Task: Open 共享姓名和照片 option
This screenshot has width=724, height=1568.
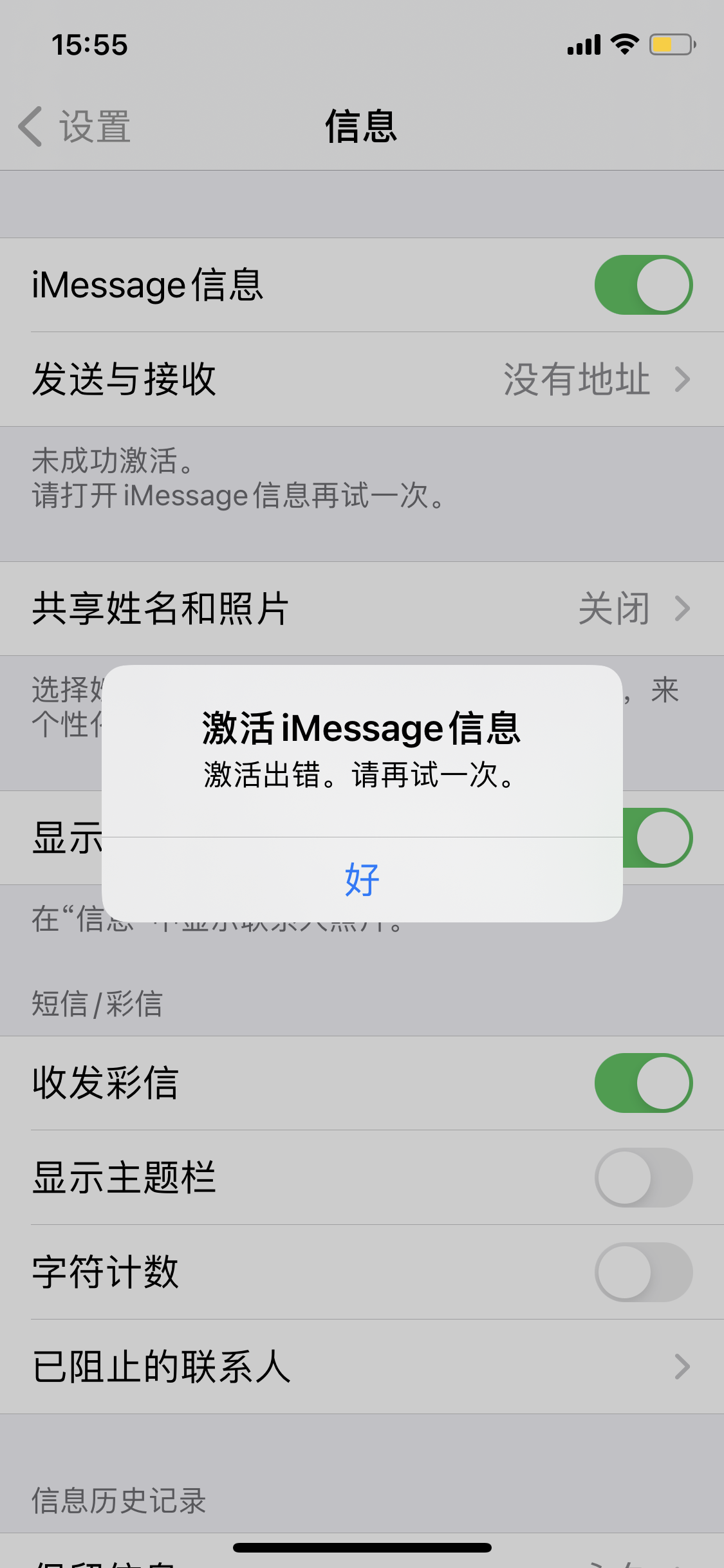Action: click(362, 608)
